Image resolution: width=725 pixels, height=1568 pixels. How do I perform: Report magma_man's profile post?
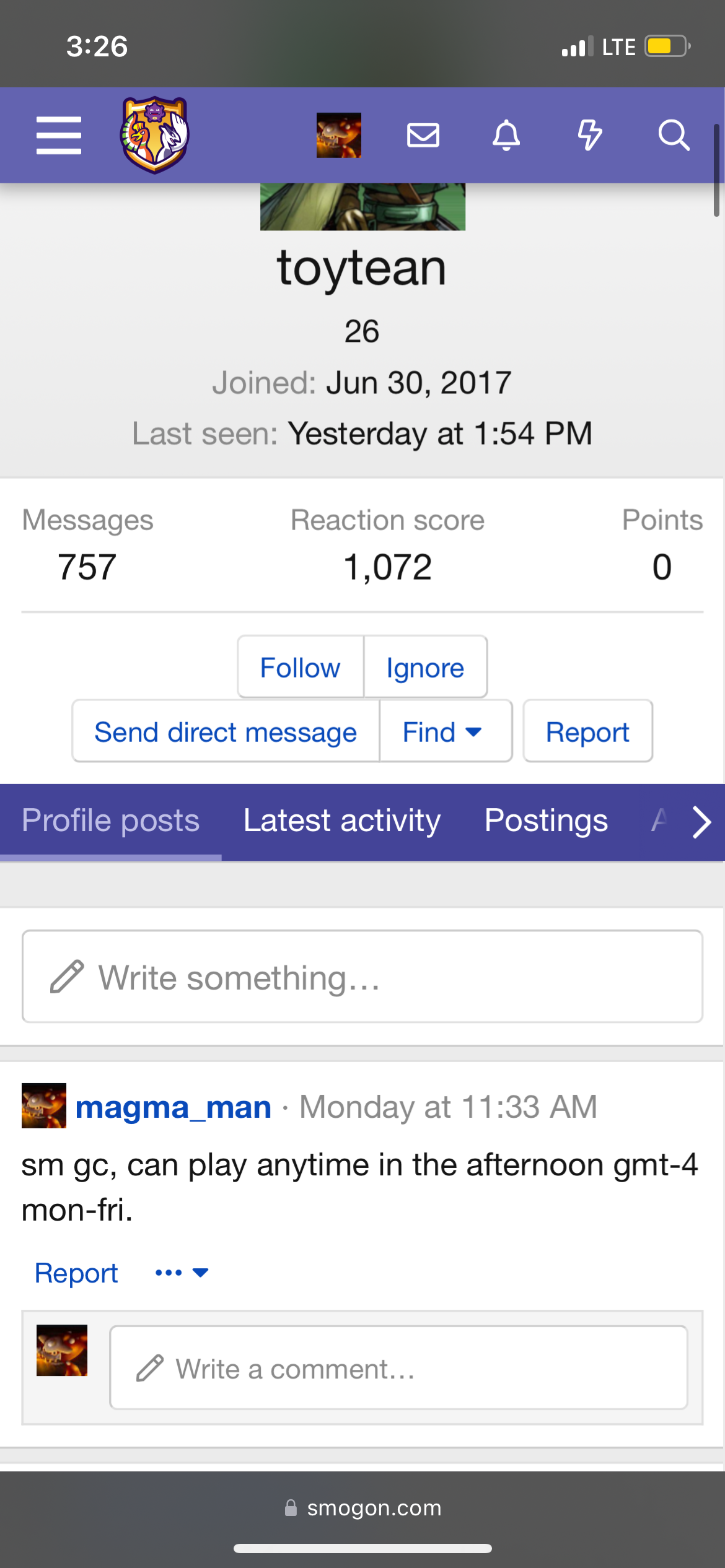pyautogui.click(x=76, y=1273)
